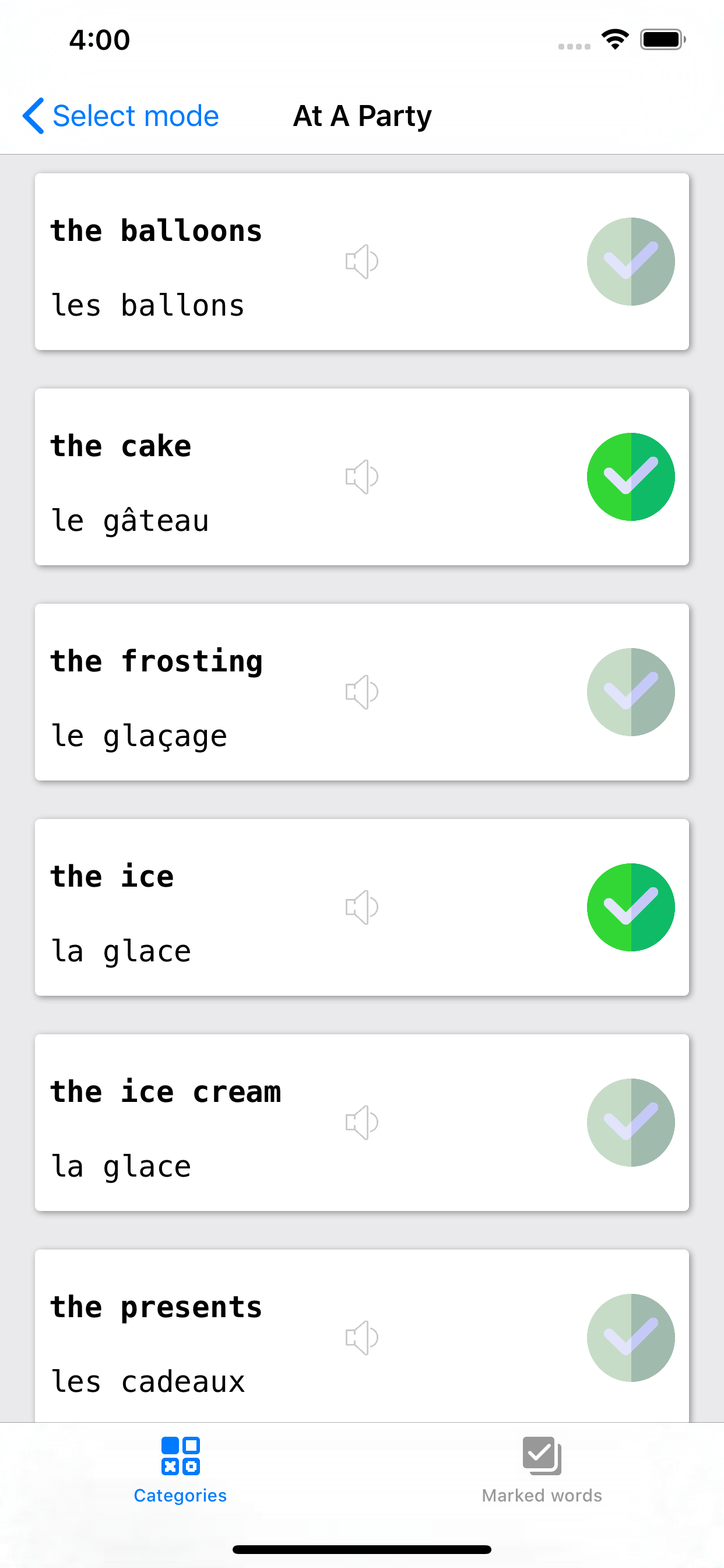This screenshot has width=724, height=1568.
Task: Uncheck the green mark for "the ice"
Action: 630,907
